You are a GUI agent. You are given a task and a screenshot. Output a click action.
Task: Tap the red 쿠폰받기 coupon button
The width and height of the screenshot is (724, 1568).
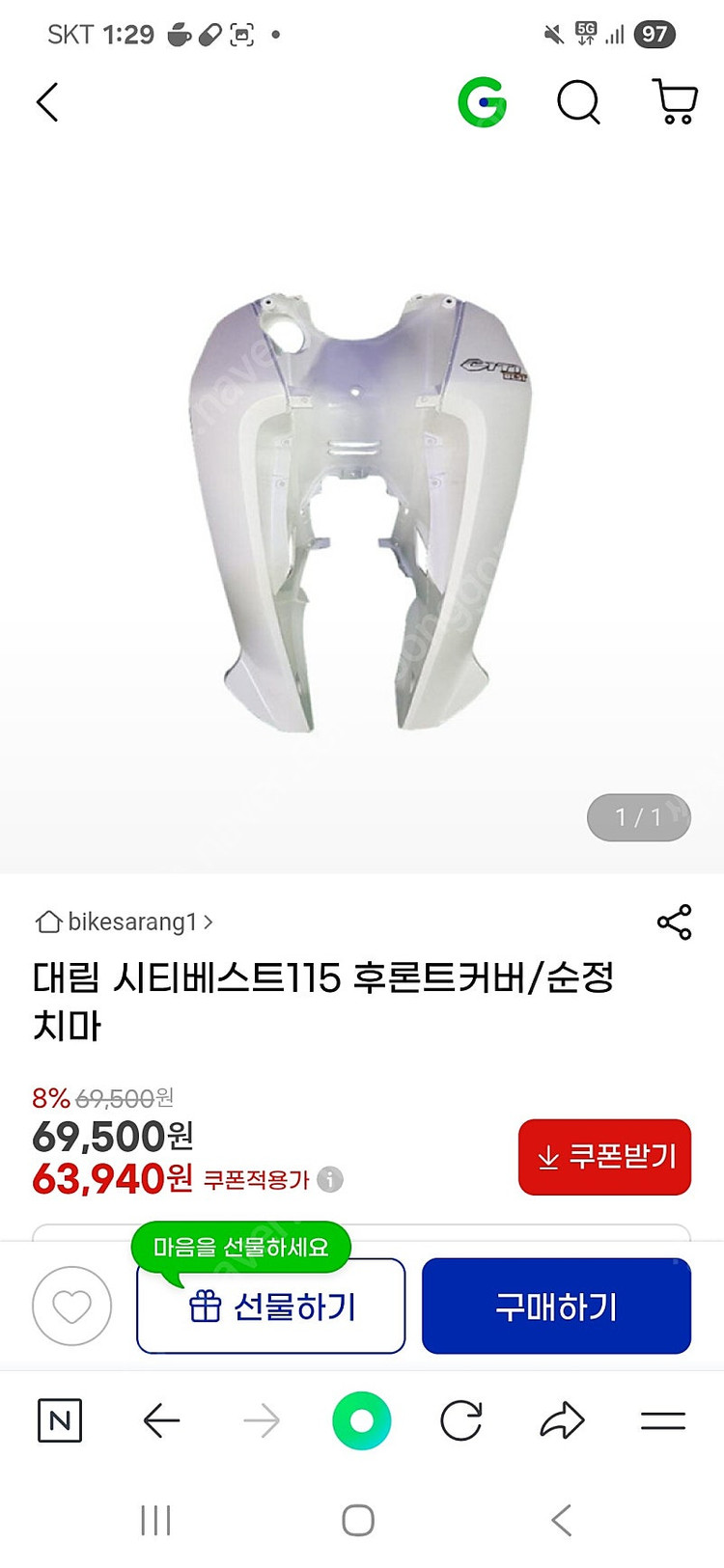[603, 1157]
